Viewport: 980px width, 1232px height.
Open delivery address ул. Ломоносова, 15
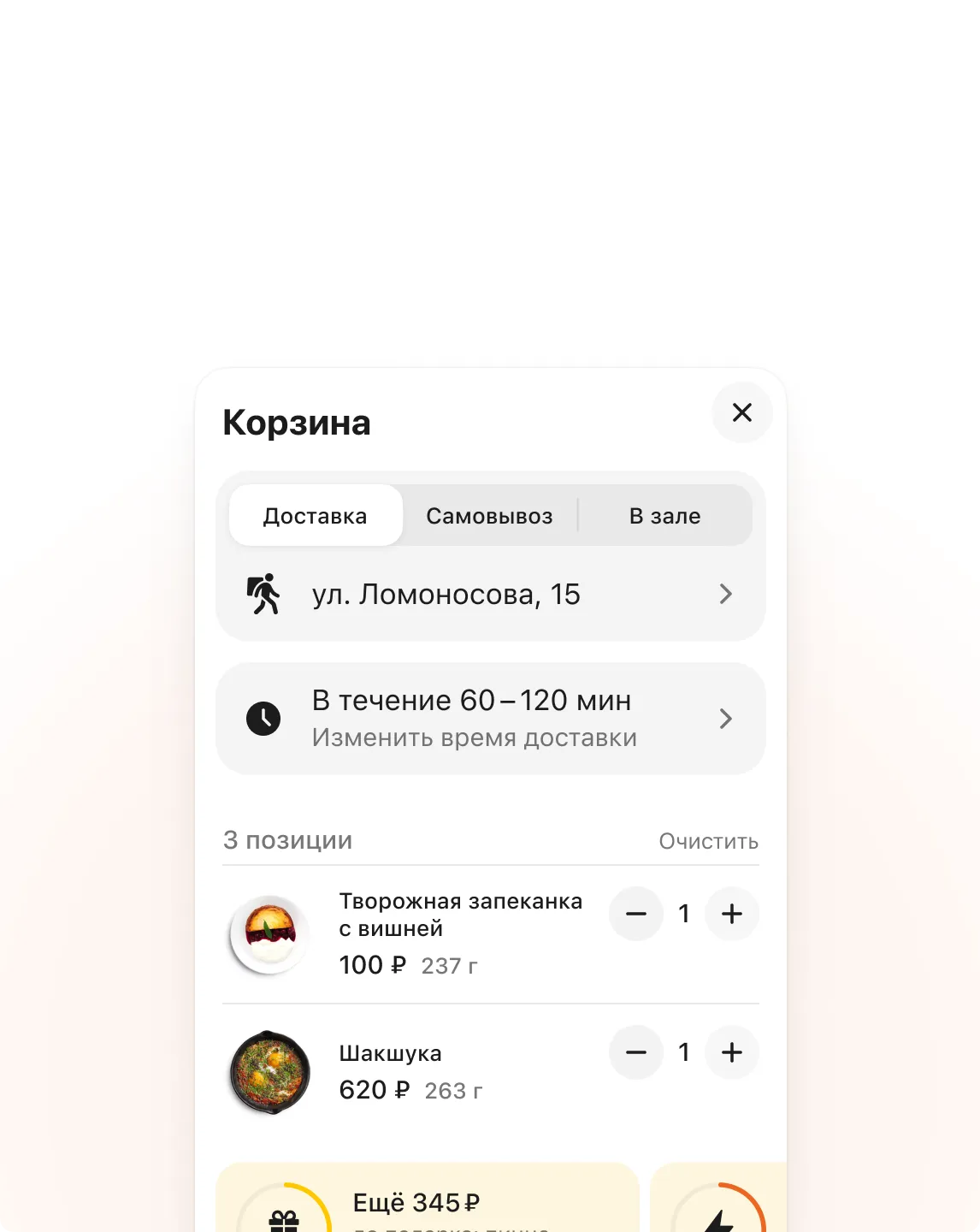coord(490,594)
